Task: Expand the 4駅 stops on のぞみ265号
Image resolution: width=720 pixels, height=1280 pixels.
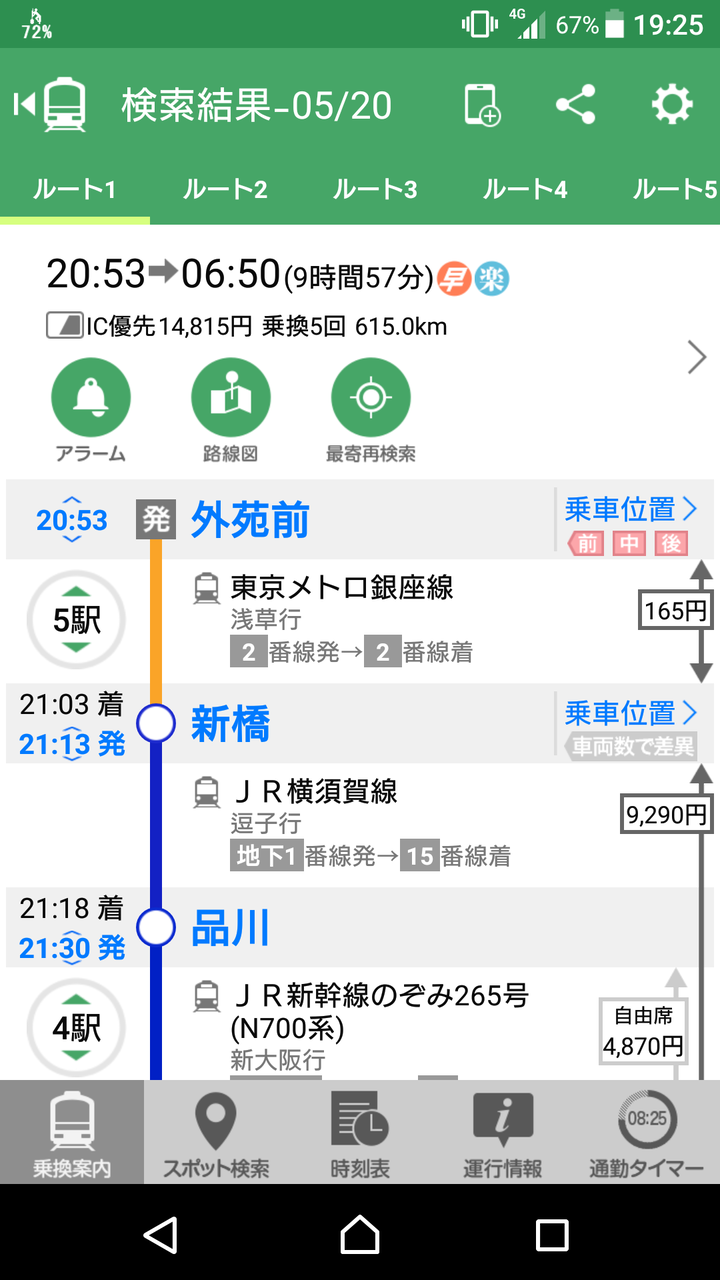Action: click(77, 1028)
